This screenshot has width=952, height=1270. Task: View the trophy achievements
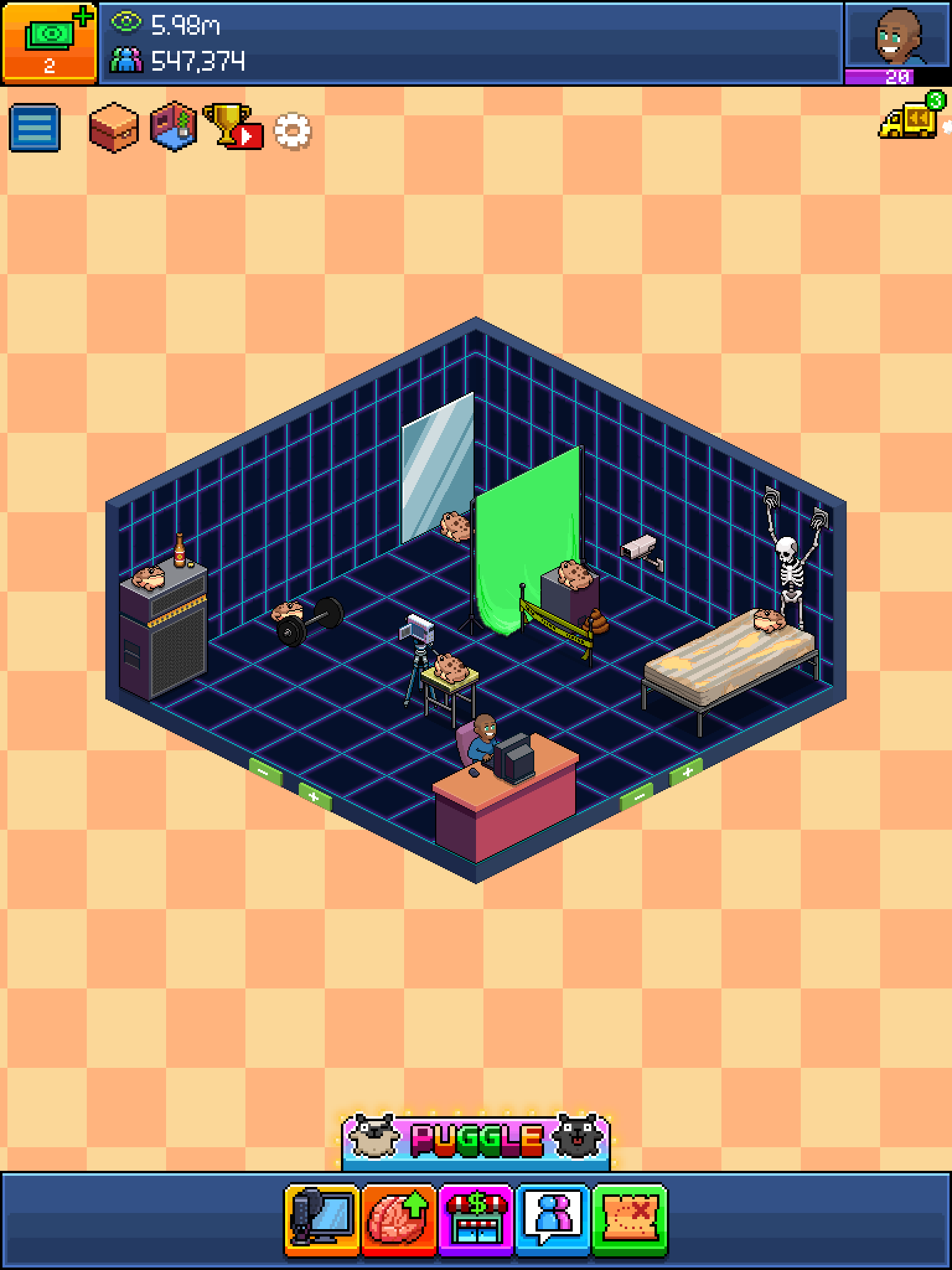coord(232,127)
